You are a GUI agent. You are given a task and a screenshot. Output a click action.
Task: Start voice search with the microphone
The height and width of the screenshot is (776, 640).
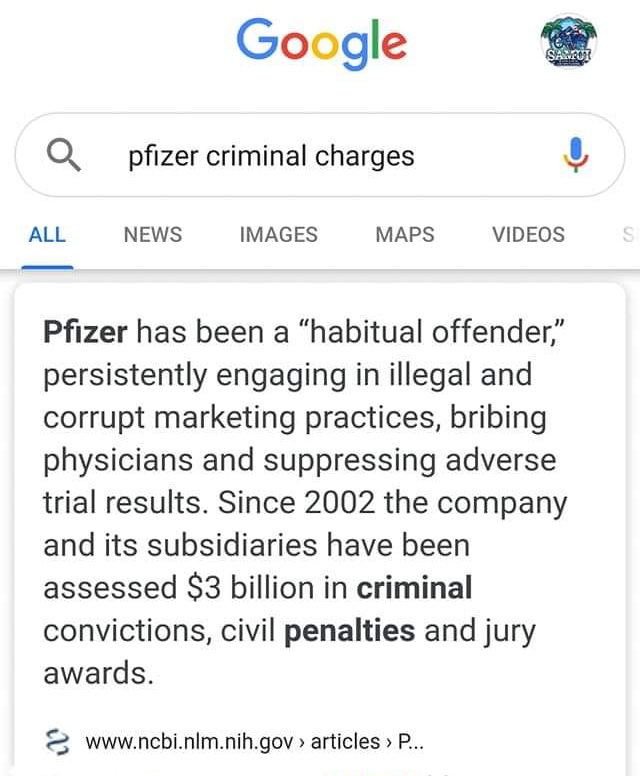pos(575,155)
